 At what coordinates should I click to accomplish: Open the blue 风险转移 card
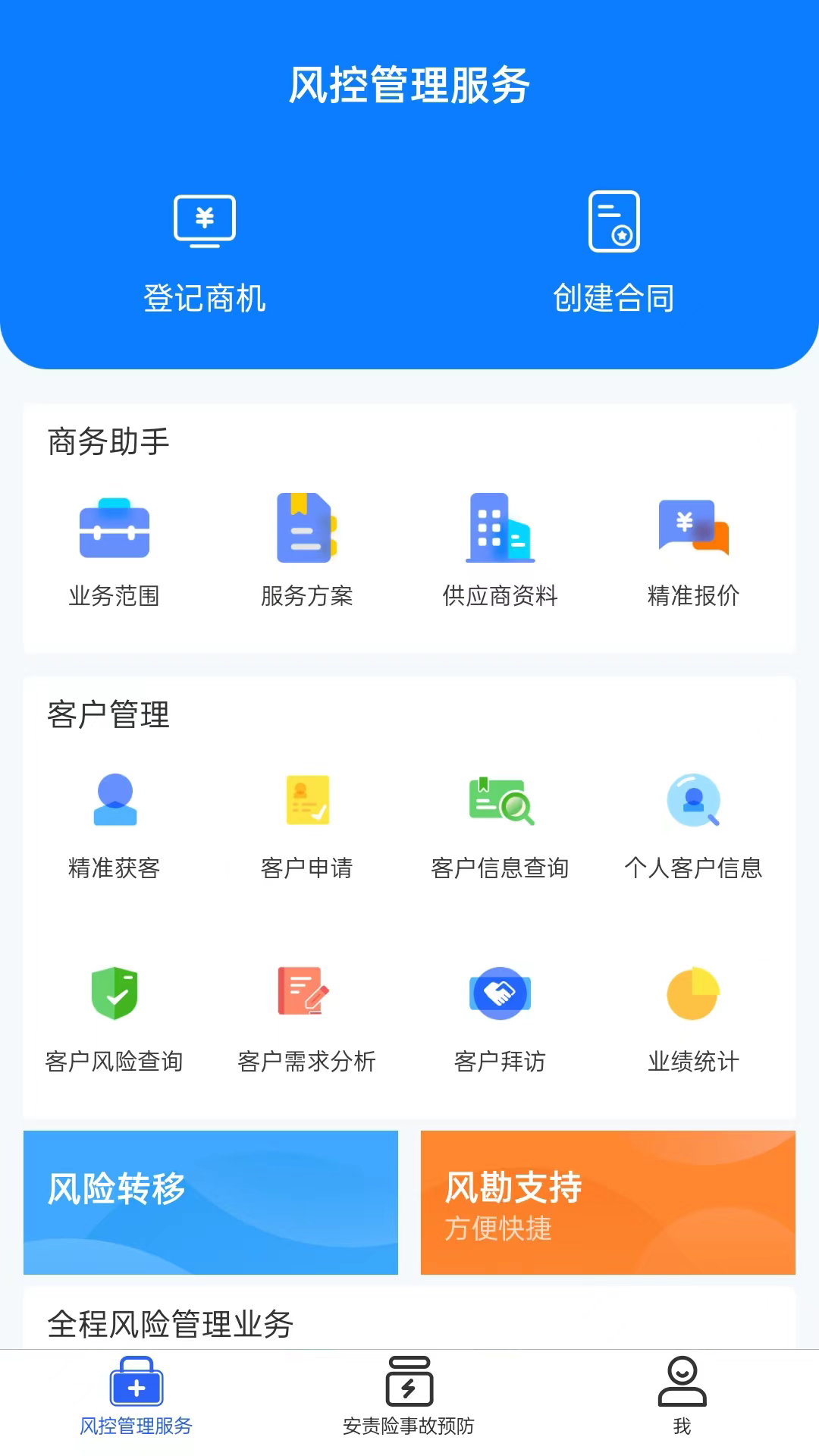211,1202
